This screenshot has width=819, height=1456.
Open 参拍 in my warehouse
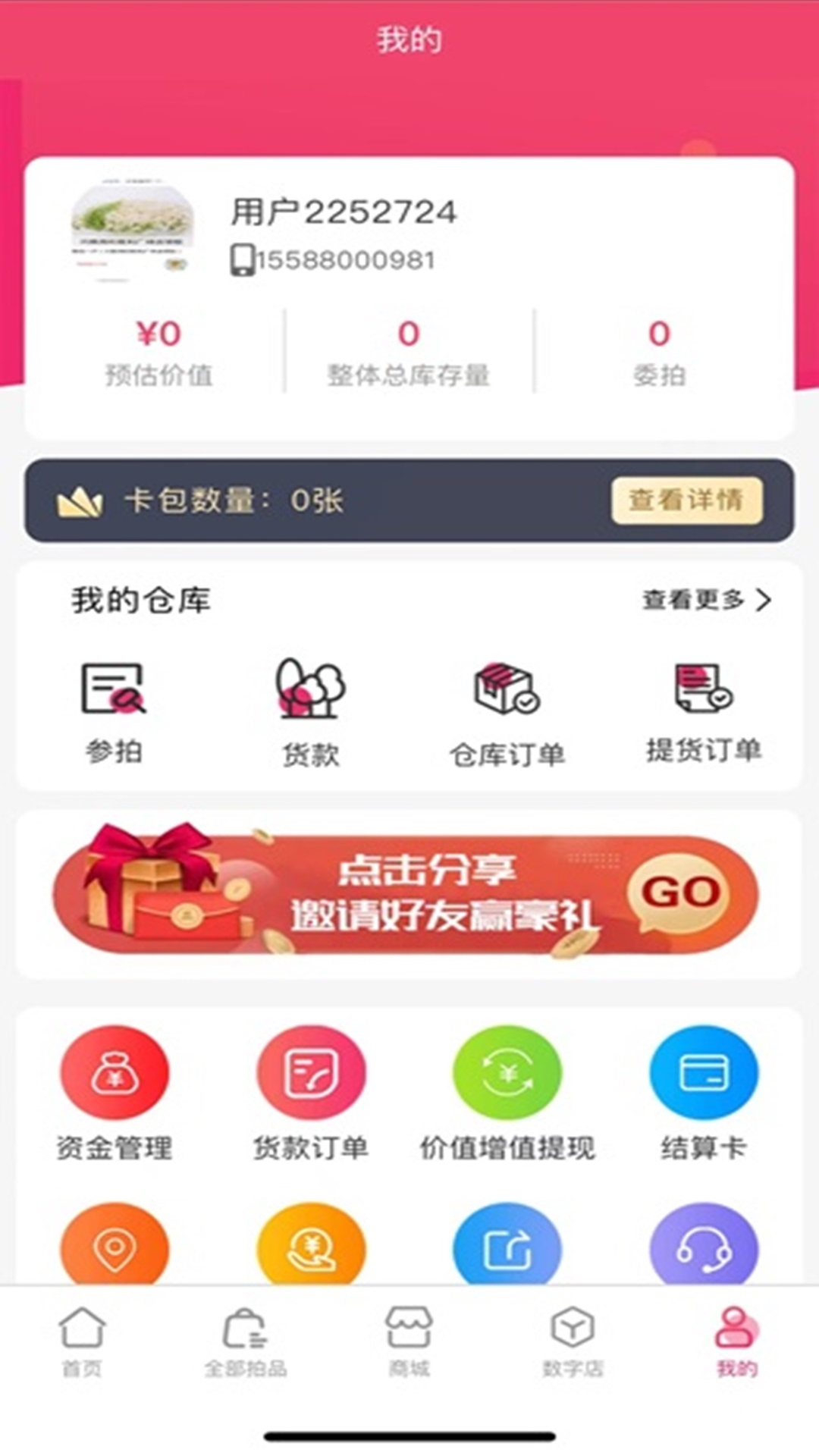114,713
